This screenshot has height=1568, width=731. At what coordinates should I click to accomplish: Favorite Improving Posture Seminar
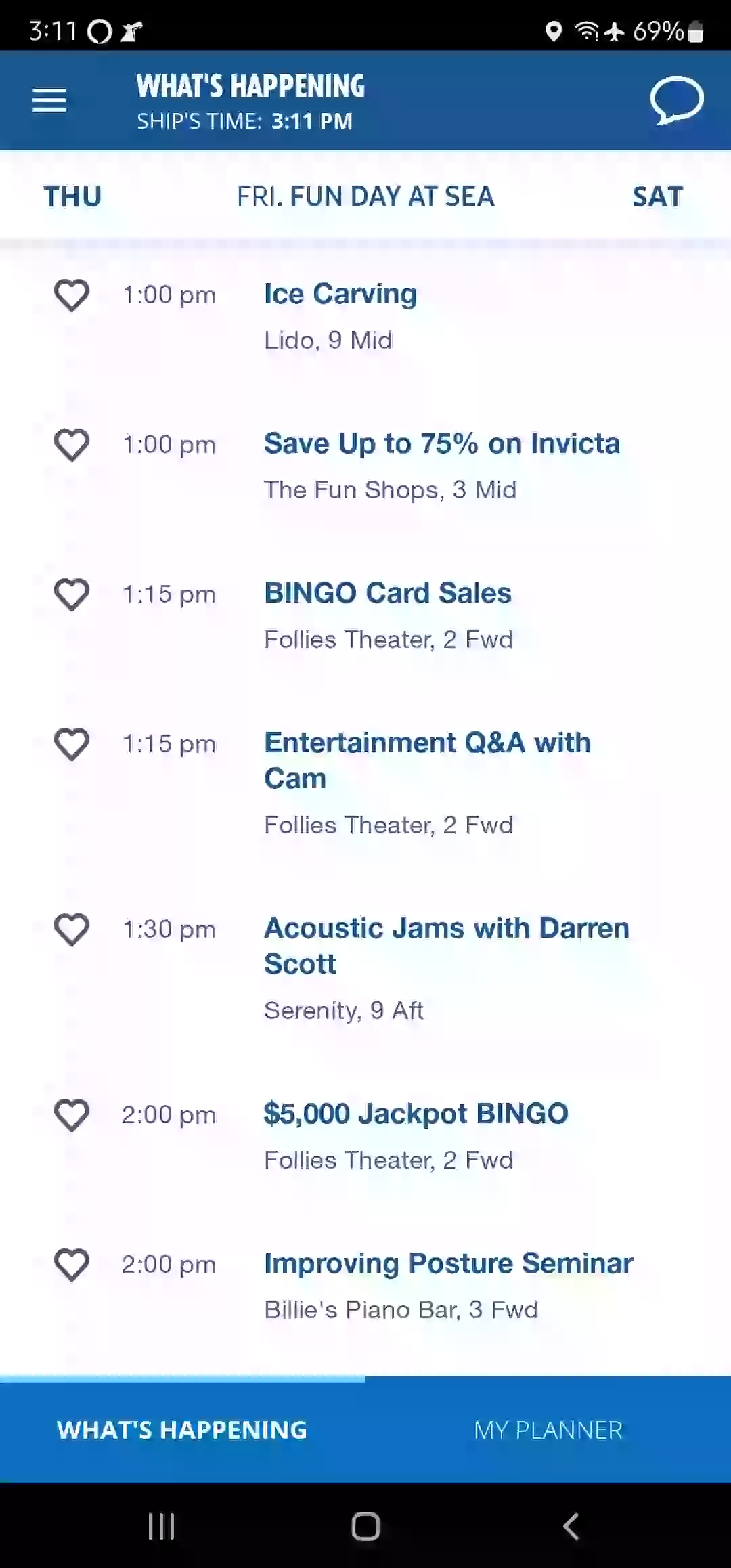(72, 1265)
